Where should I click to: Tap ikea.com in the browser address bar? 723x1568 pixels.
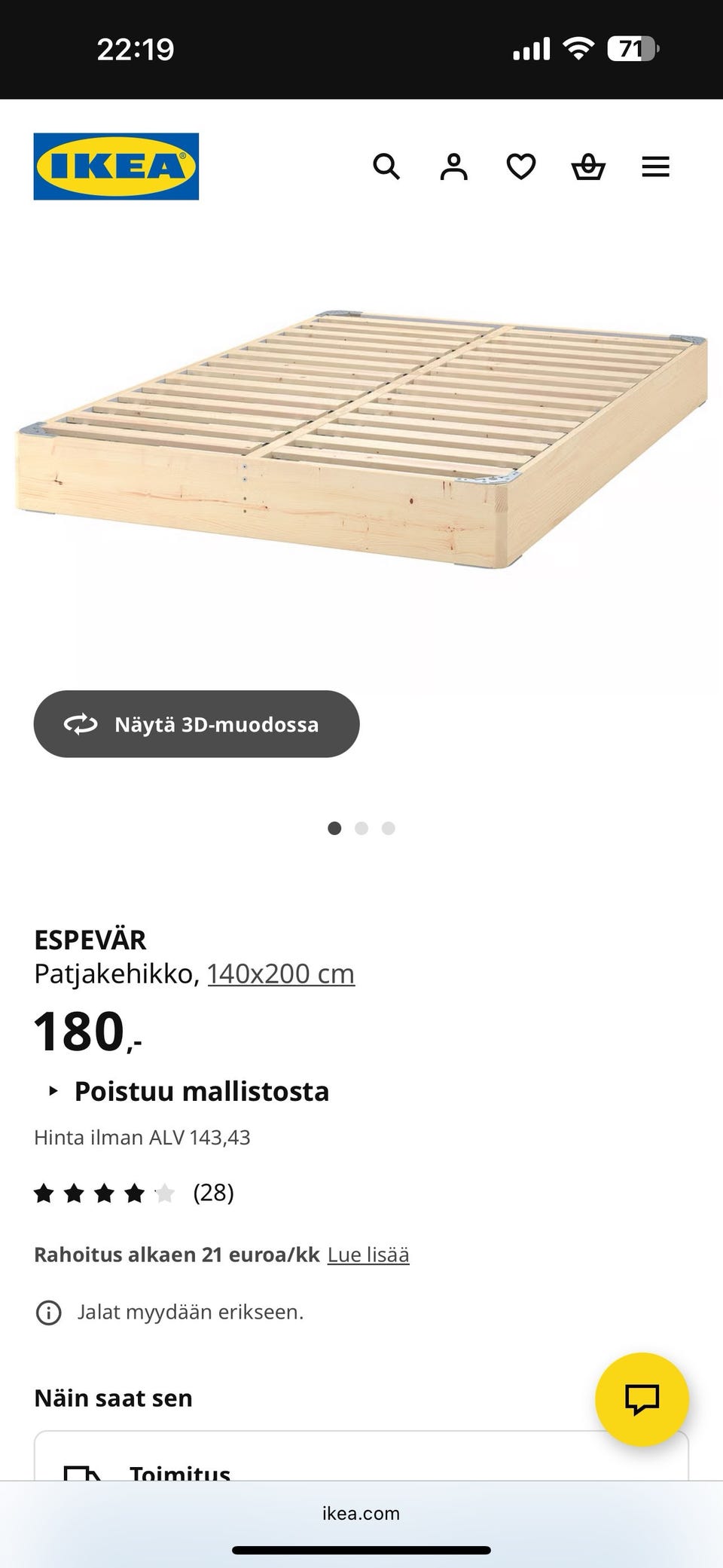361,1512
